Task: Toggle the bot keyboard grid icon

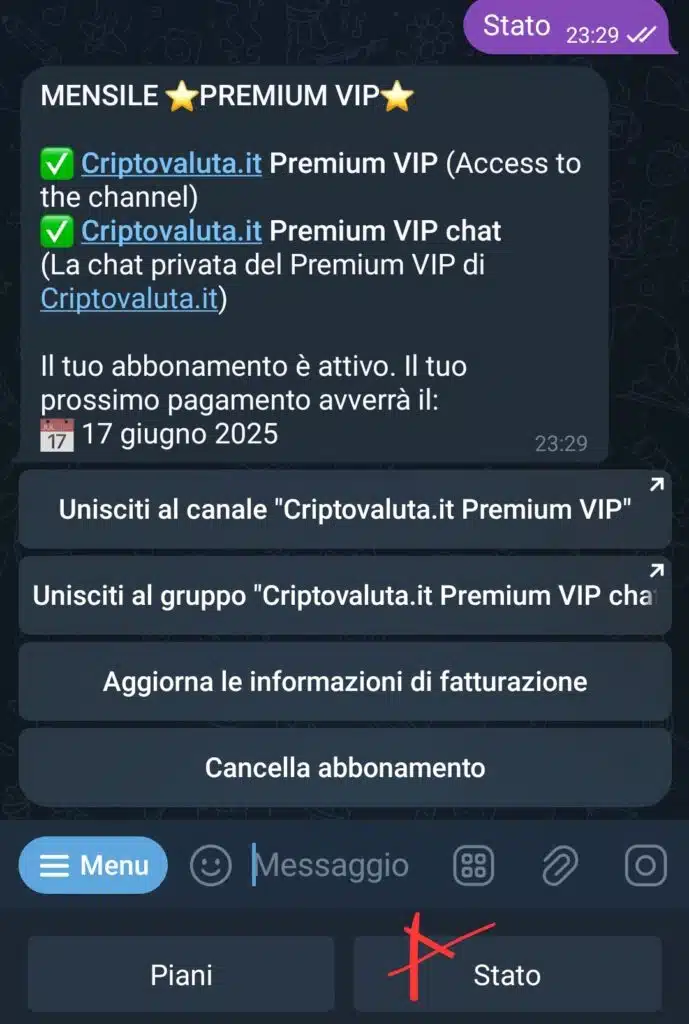Action: (473, 865)
